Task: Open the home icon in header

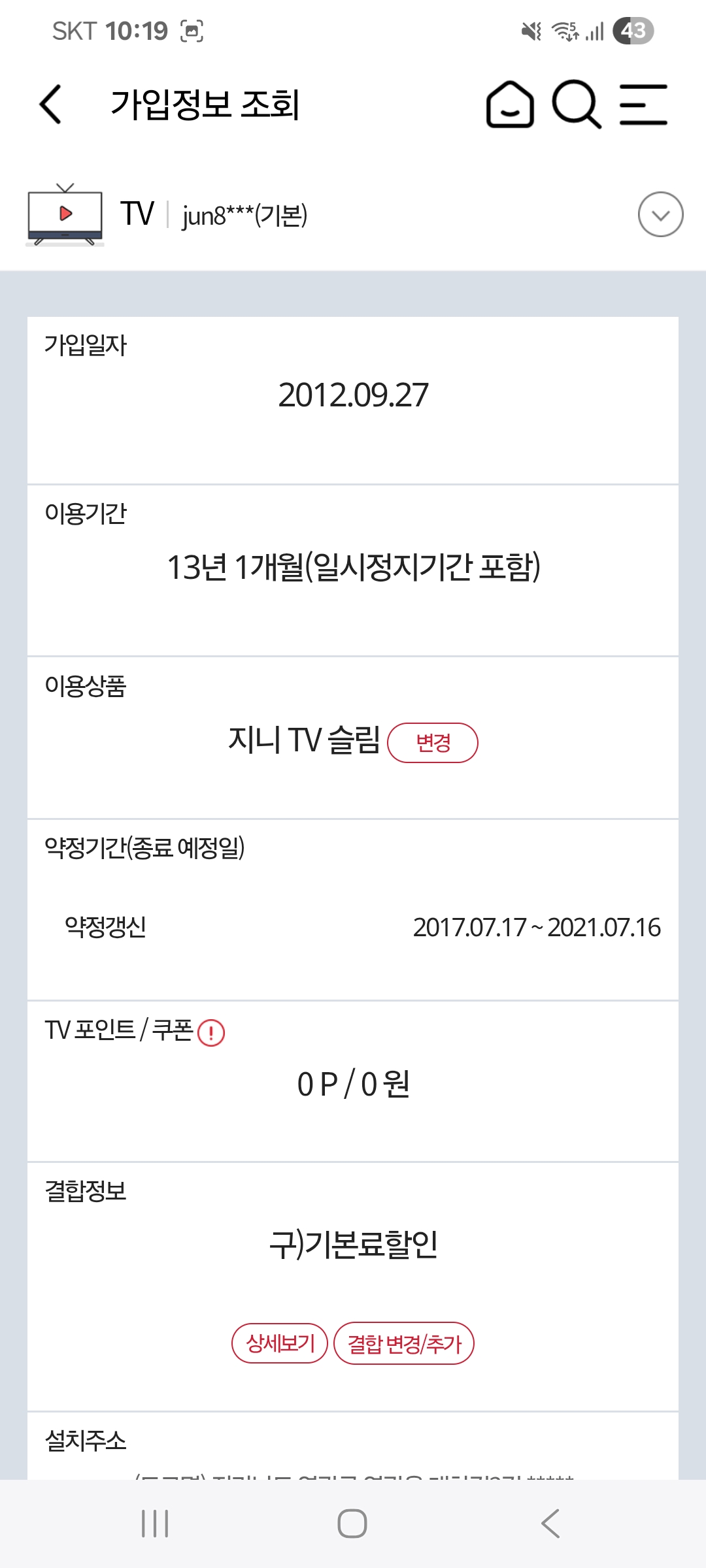Action: click(x=510, y=105)
